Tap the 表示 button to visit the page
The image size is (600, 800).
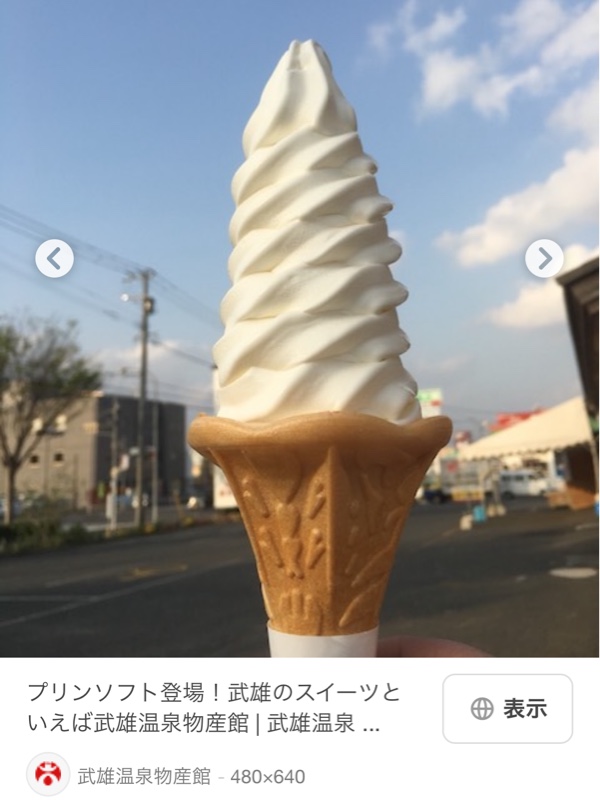point(507,709)
